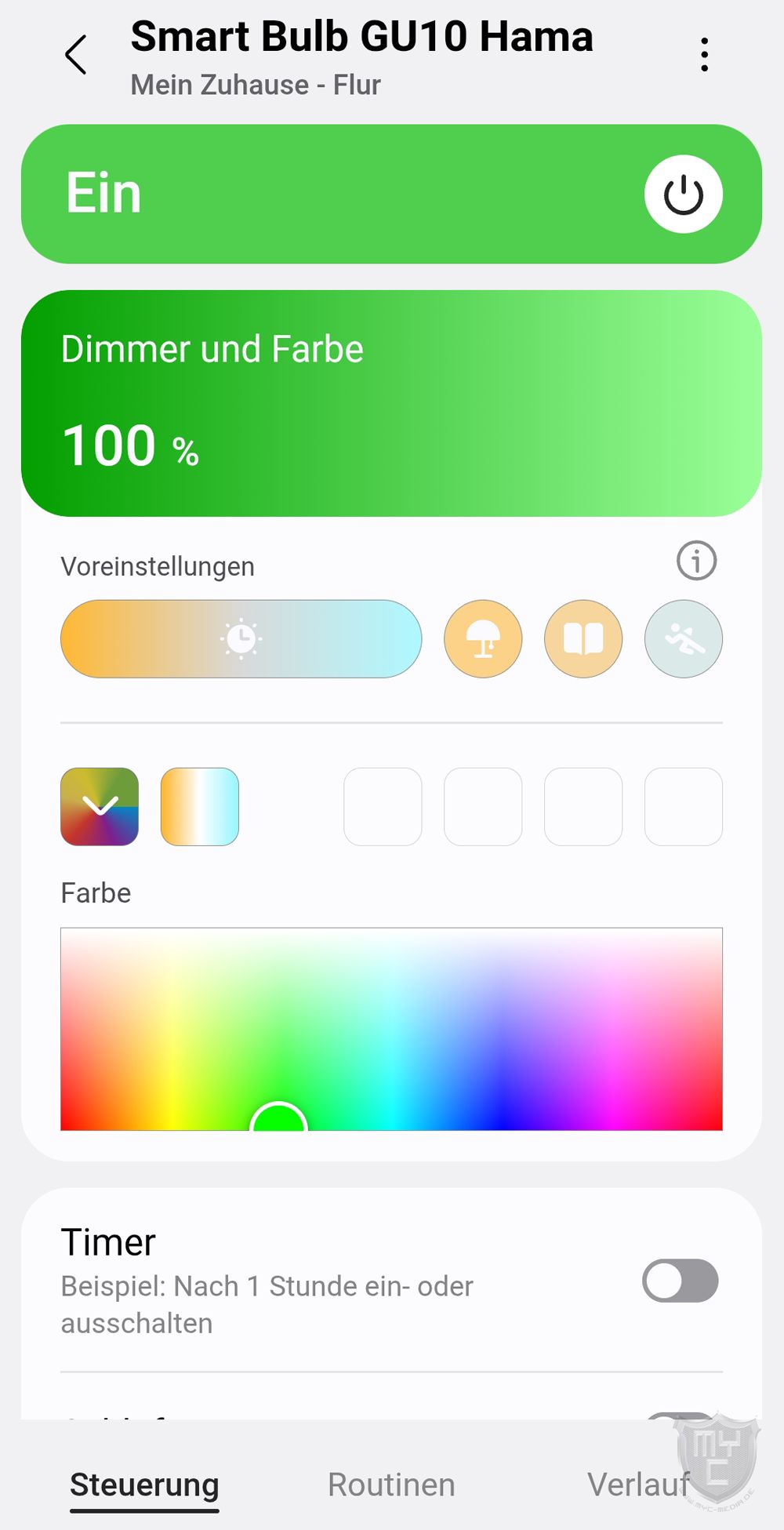The width and height of the screenshot is (784, 1530).
Task: Turn off the bulb with power button
Action: 683,194
